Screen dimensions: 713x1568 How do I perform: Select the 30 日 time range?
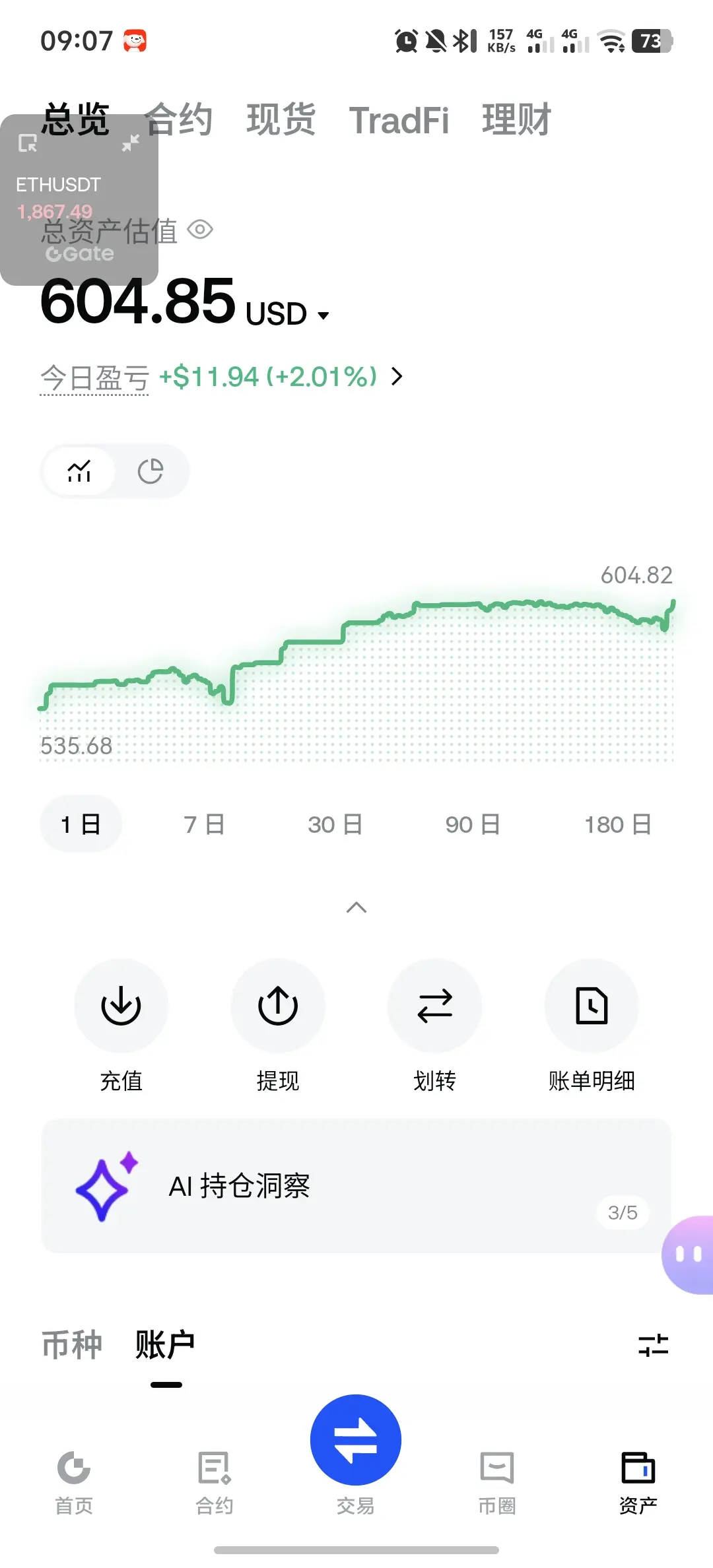pos(335,824)
